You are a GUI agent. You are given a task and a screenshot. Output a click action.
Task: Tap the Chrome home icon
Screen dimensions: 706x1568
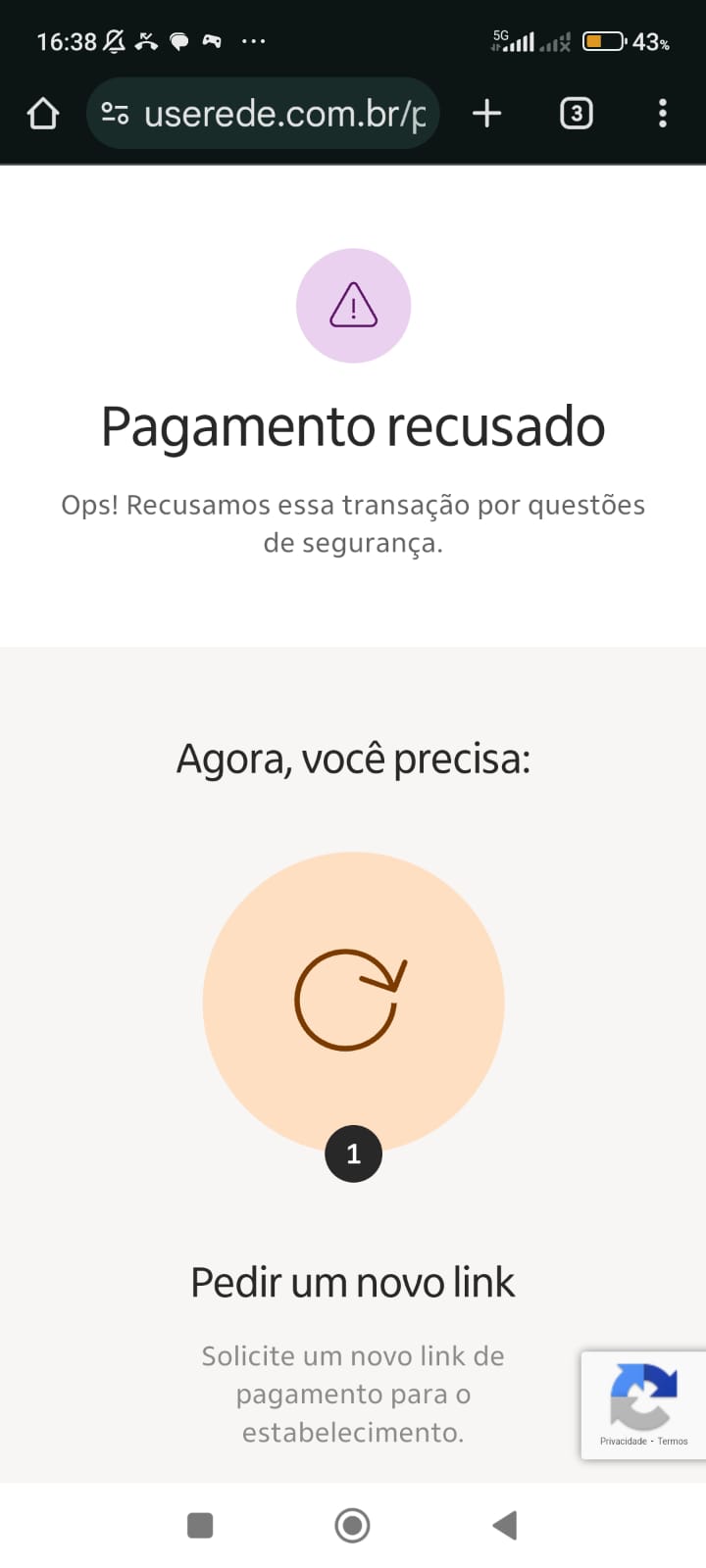[x=42, y=113]
